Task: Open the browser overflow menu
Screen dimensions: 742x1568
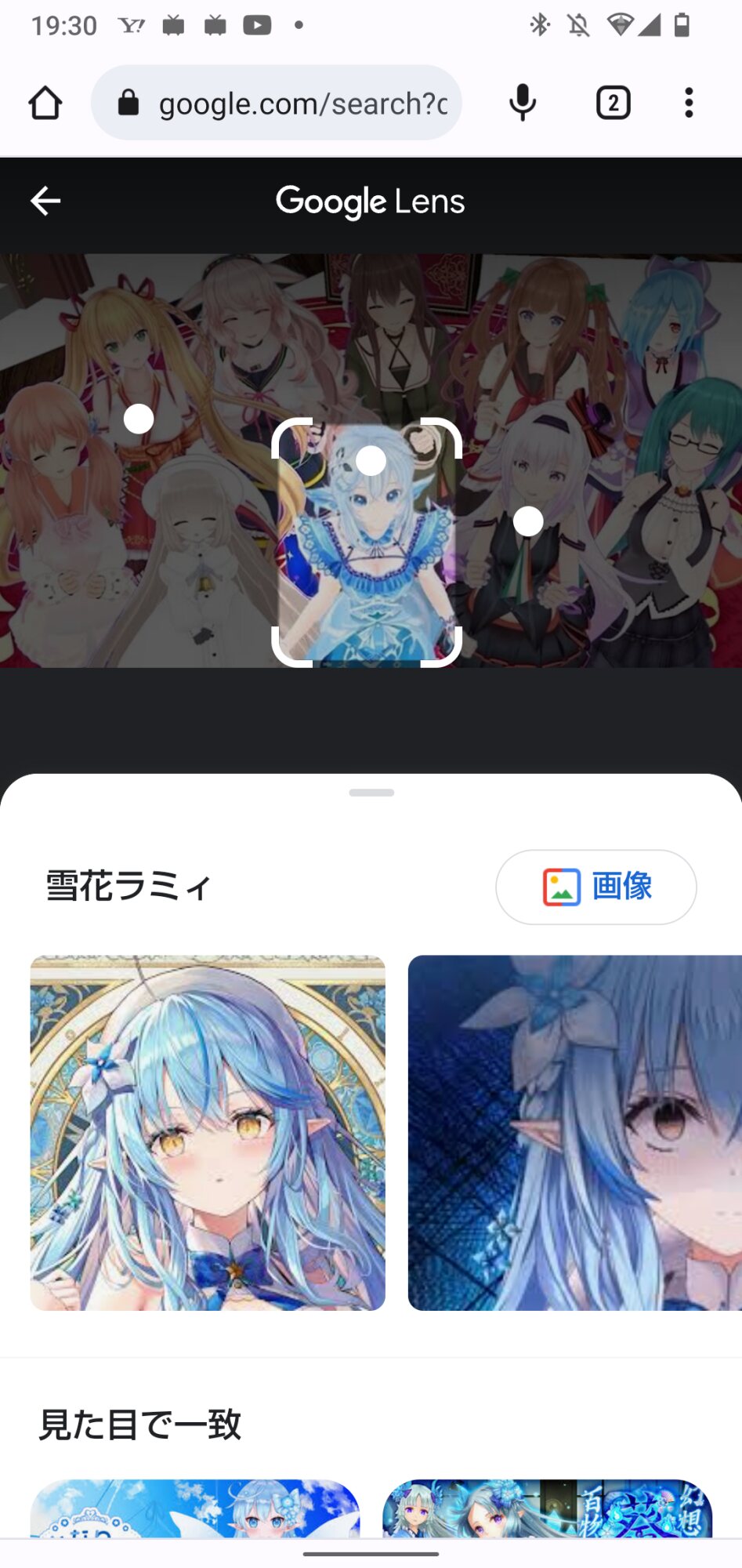Action: pos(689,103)
